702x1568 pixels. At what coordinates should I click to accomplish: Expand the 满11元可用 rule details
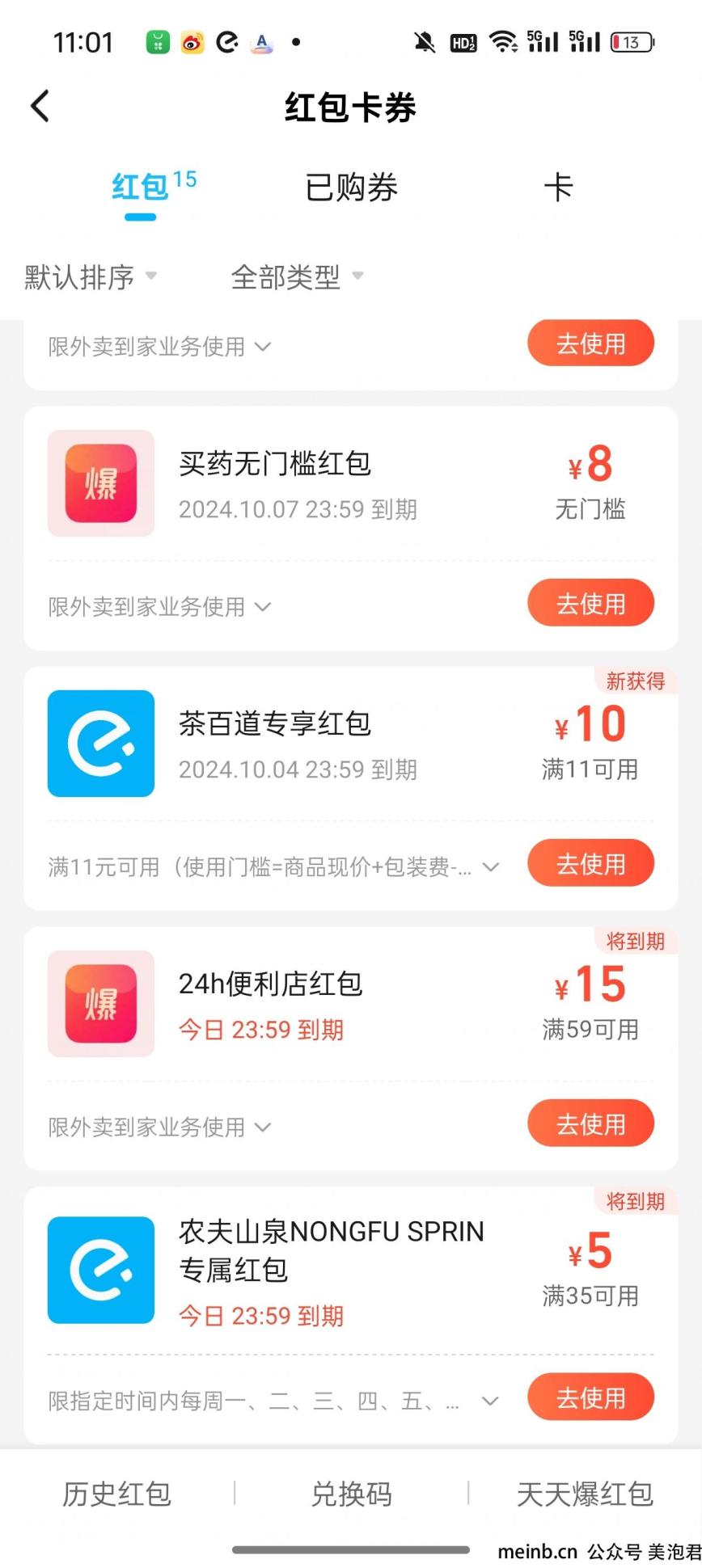click(x=274, y=866)
